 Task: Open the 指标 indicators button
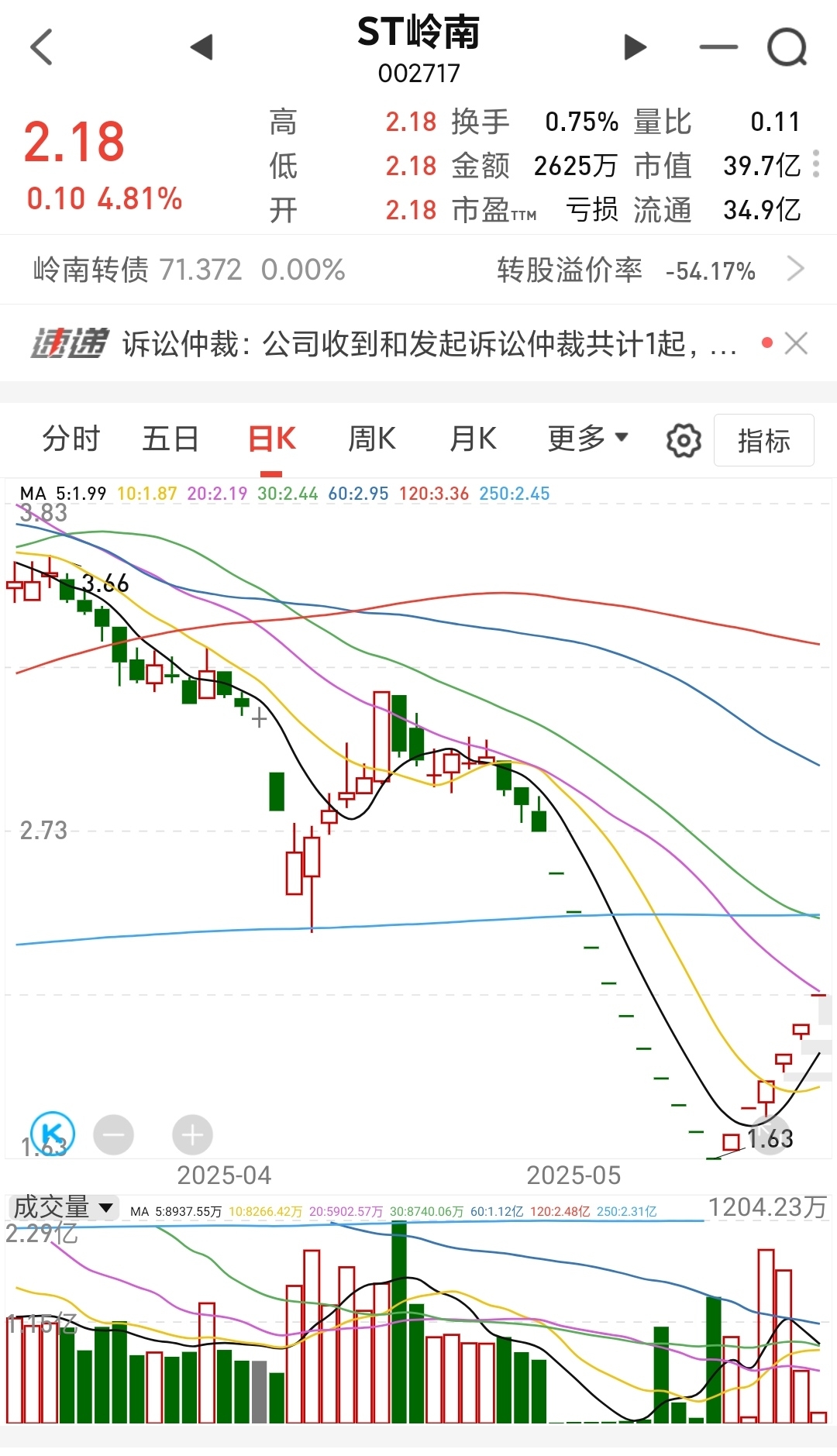click(763, 440)
